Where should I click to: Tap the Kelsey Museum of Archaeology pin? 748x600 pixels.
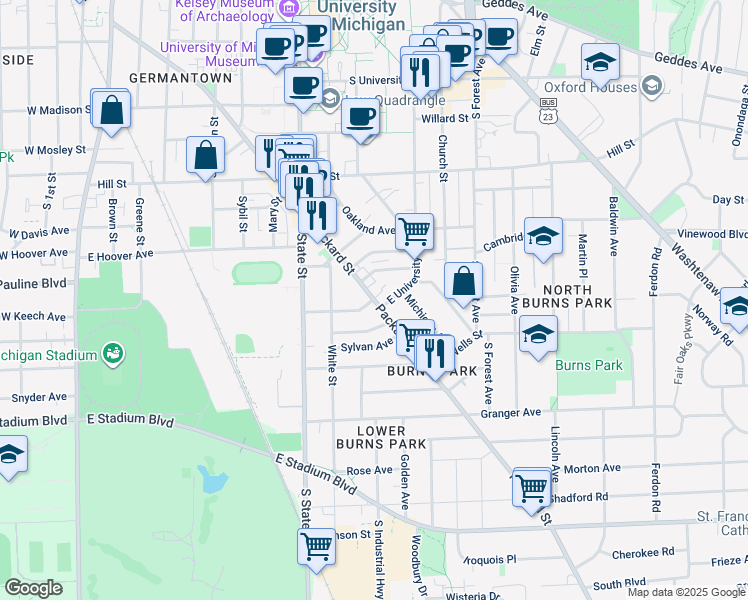290,9
